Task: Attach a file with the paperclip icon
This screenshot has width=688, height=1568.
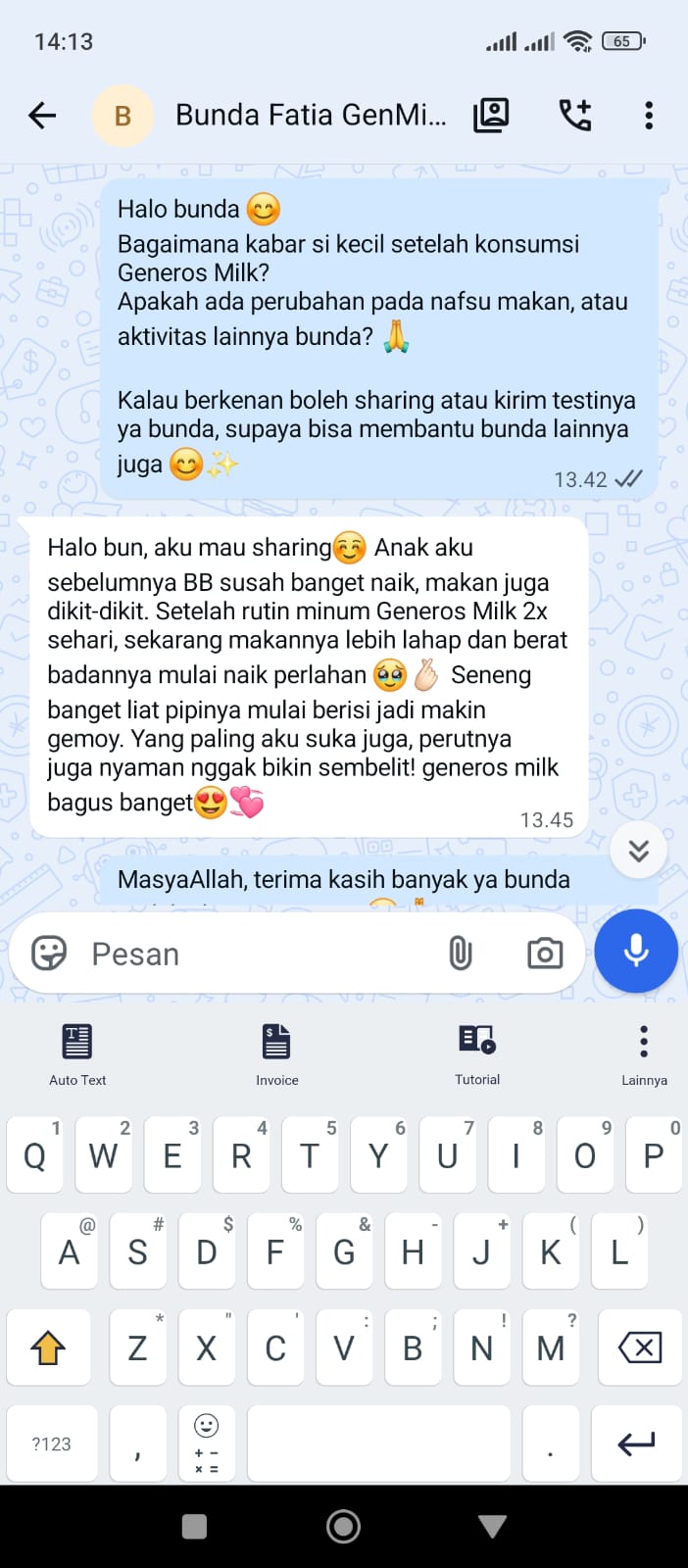Action: click(x=460, y=953)
